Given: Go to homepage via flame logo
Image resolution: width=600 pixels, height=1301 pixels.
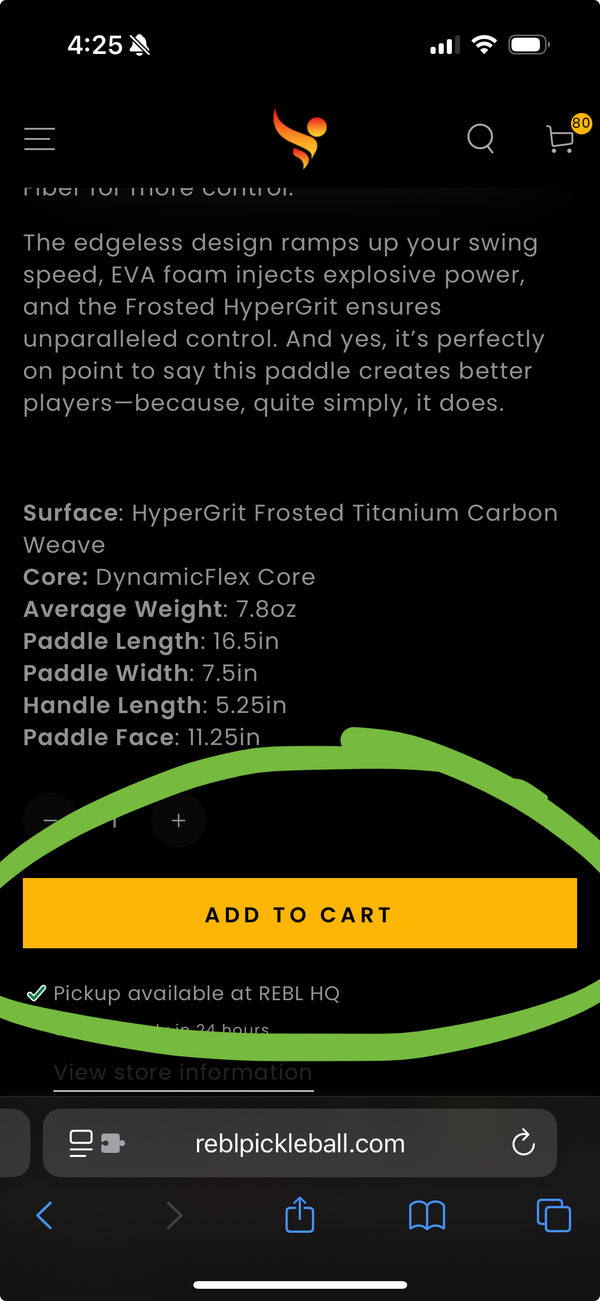Looking at the screenshot, I should pyautogui.click(x=300, y=138).
